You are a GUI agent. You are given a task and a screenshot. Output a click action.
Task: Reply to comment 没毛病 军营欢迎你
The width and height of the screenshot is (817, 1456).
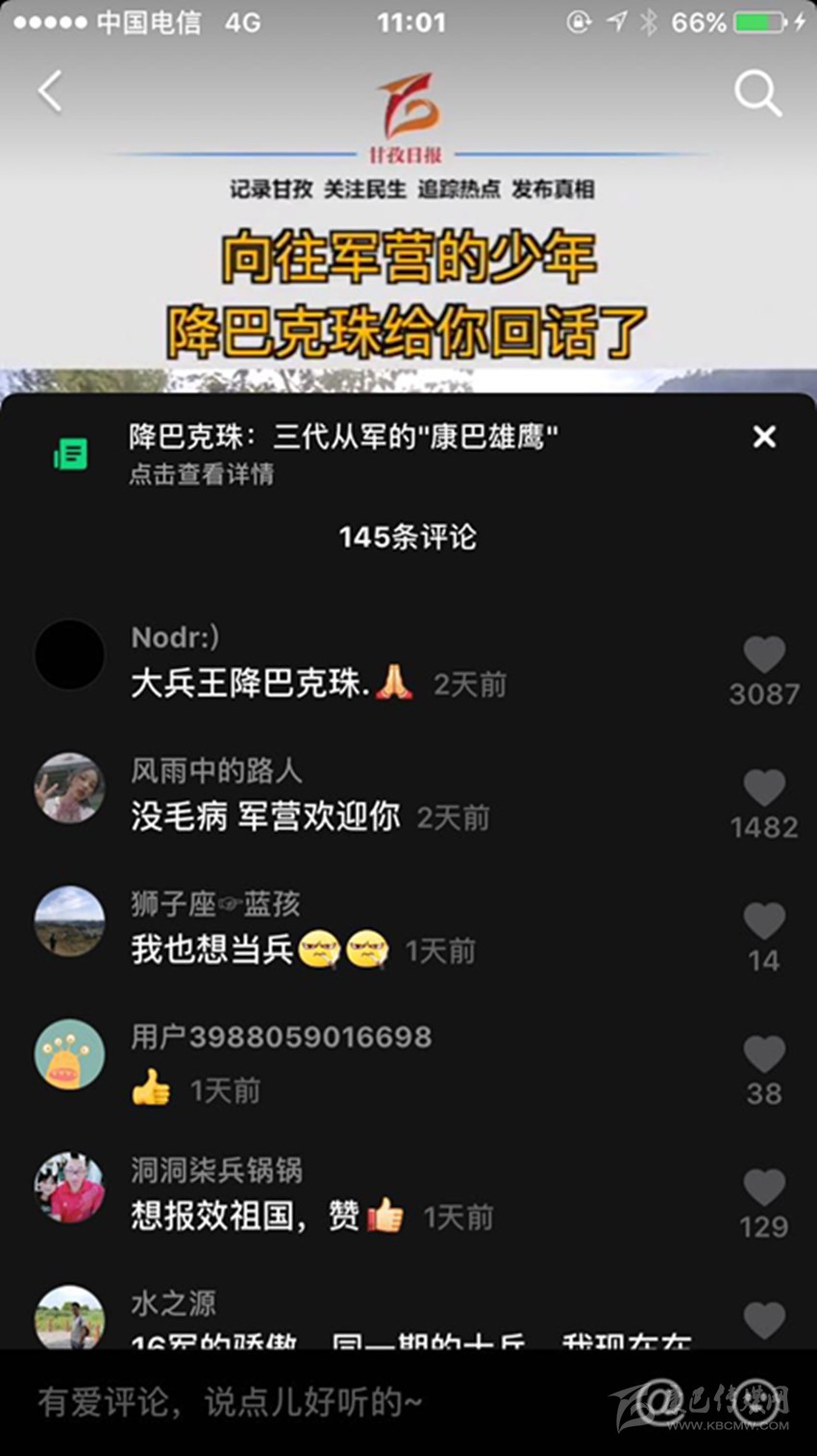[265, 817]
